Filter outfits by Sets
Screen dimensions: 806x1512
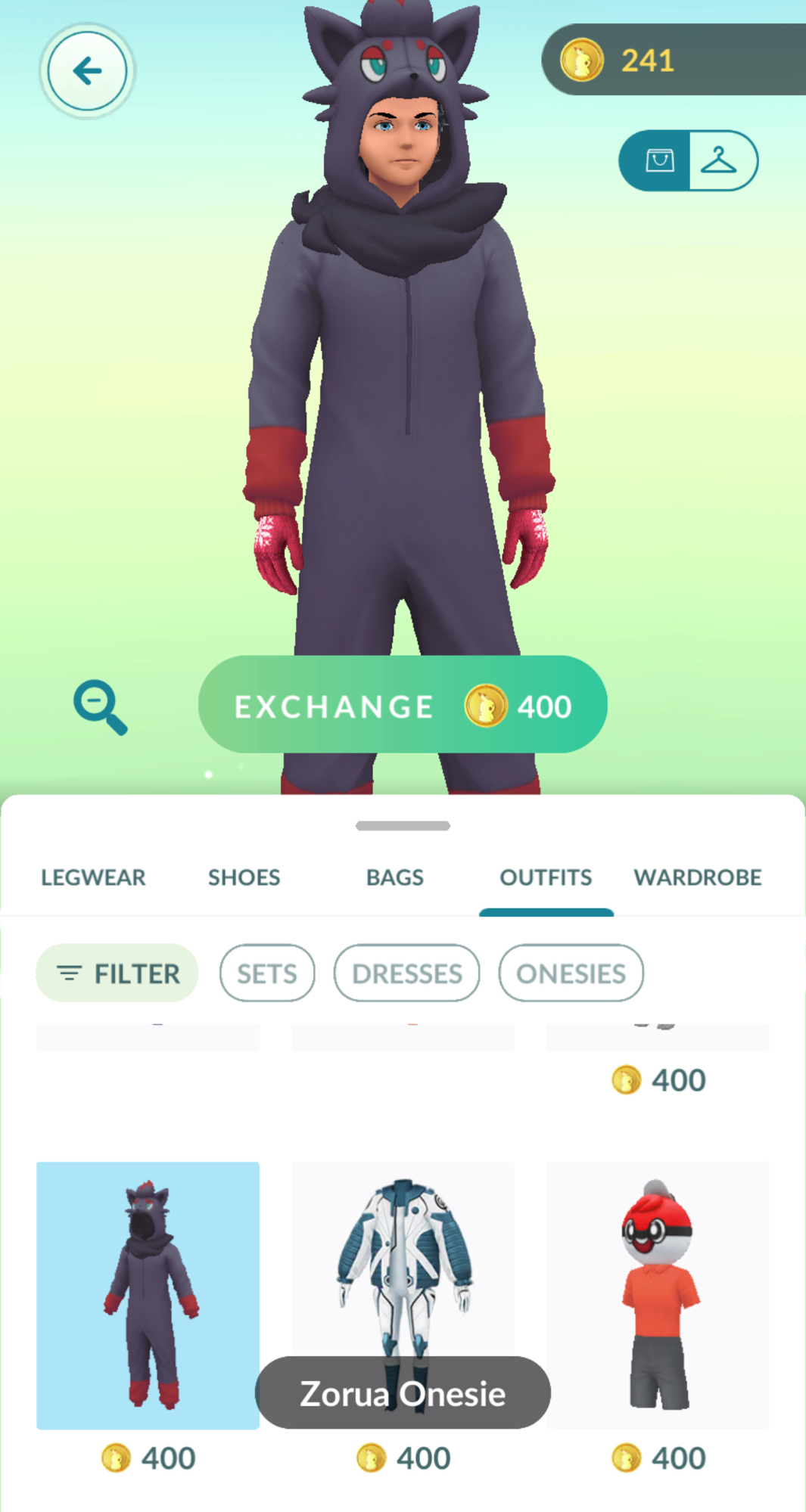click(x=267, y=973)
